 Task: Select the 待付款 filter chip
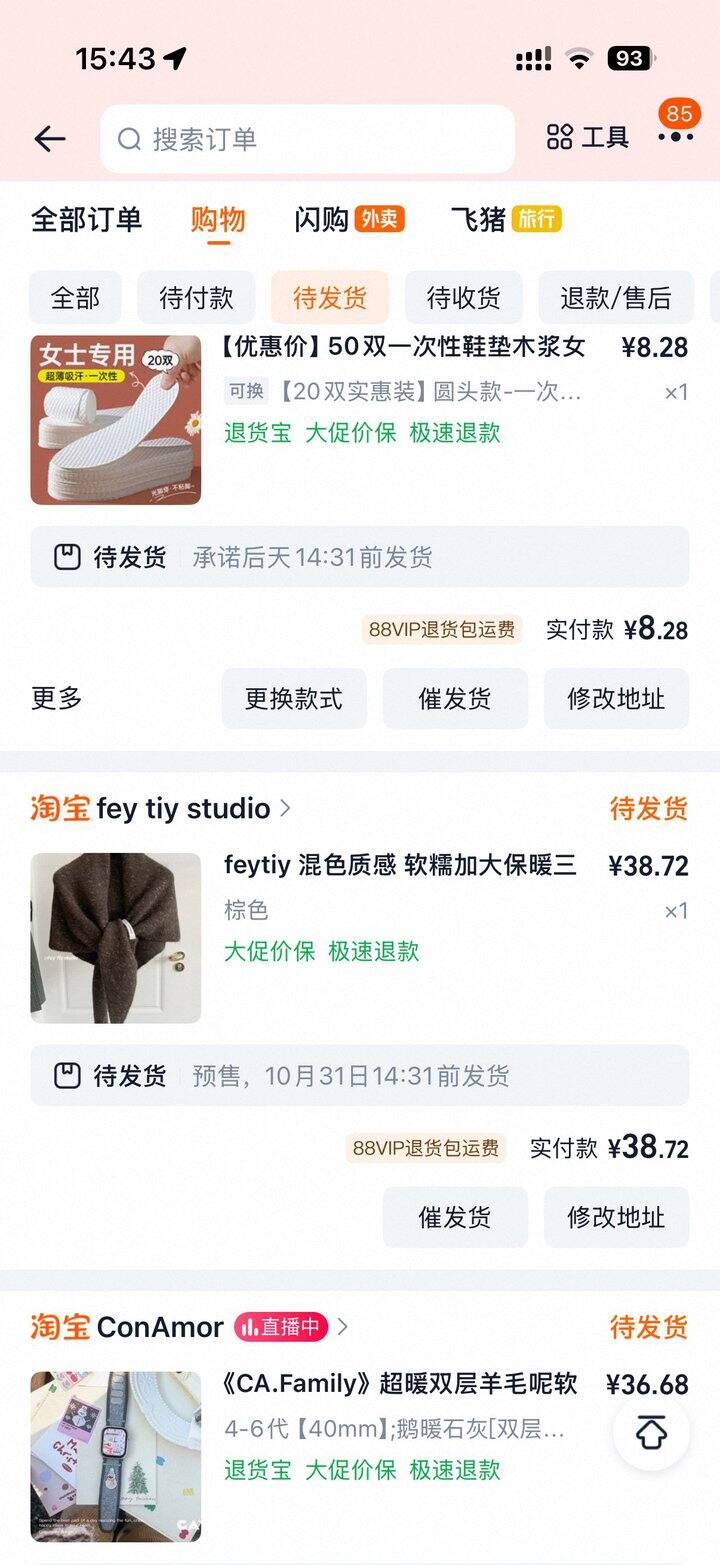196,297
